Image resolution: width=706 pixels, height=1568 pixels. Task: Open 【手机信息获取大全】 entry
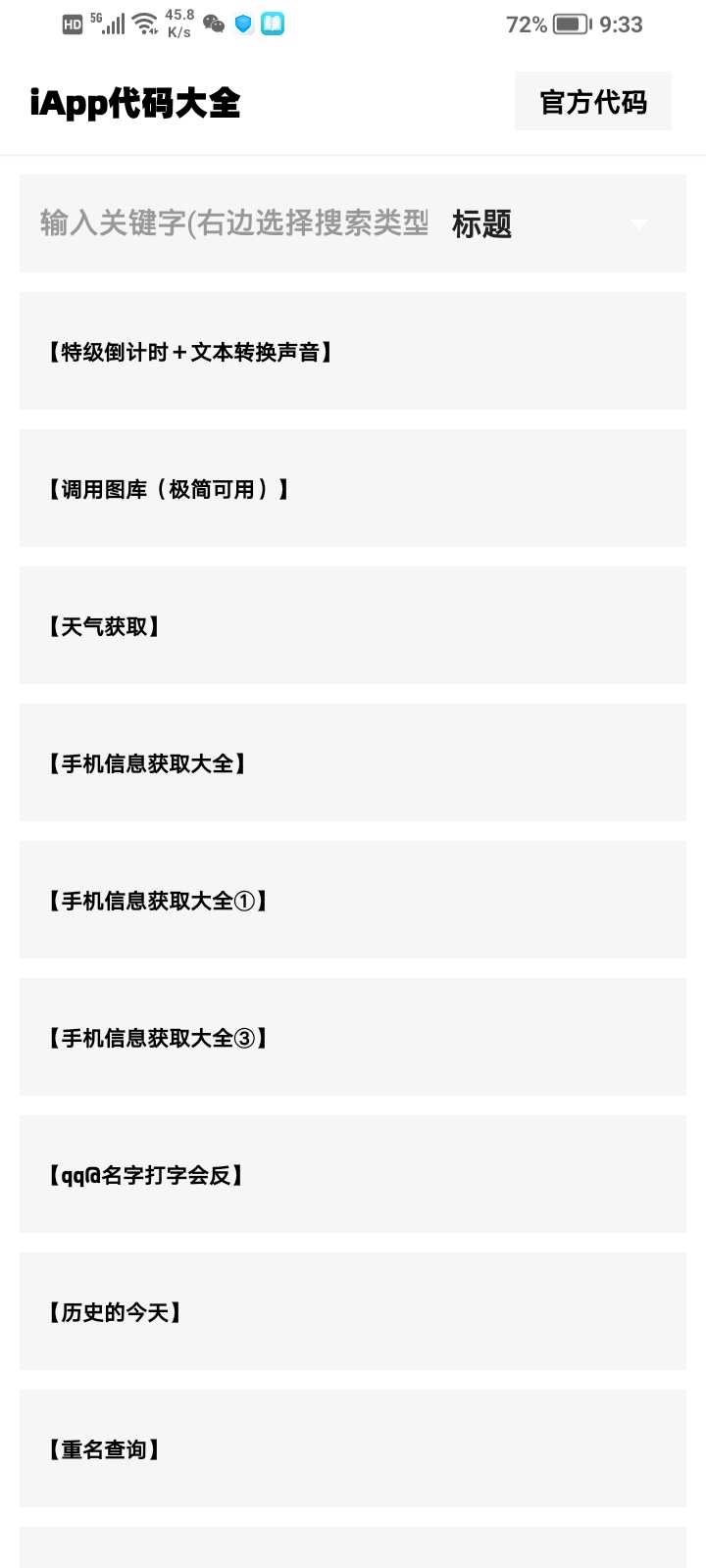(x=353, y=762)
